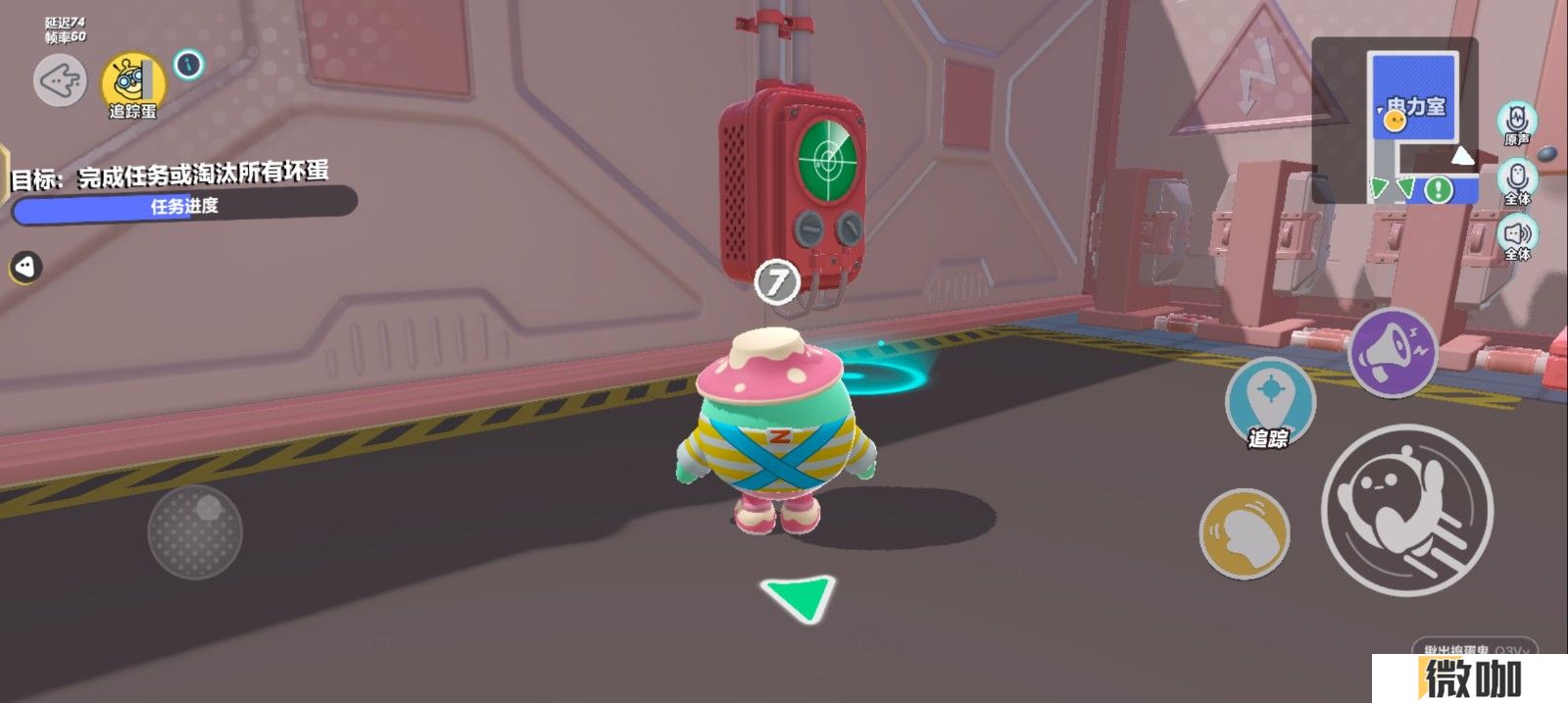1568x703 pixels.
Task: Tap the large dash roll action button
Action: (1406, 509)
